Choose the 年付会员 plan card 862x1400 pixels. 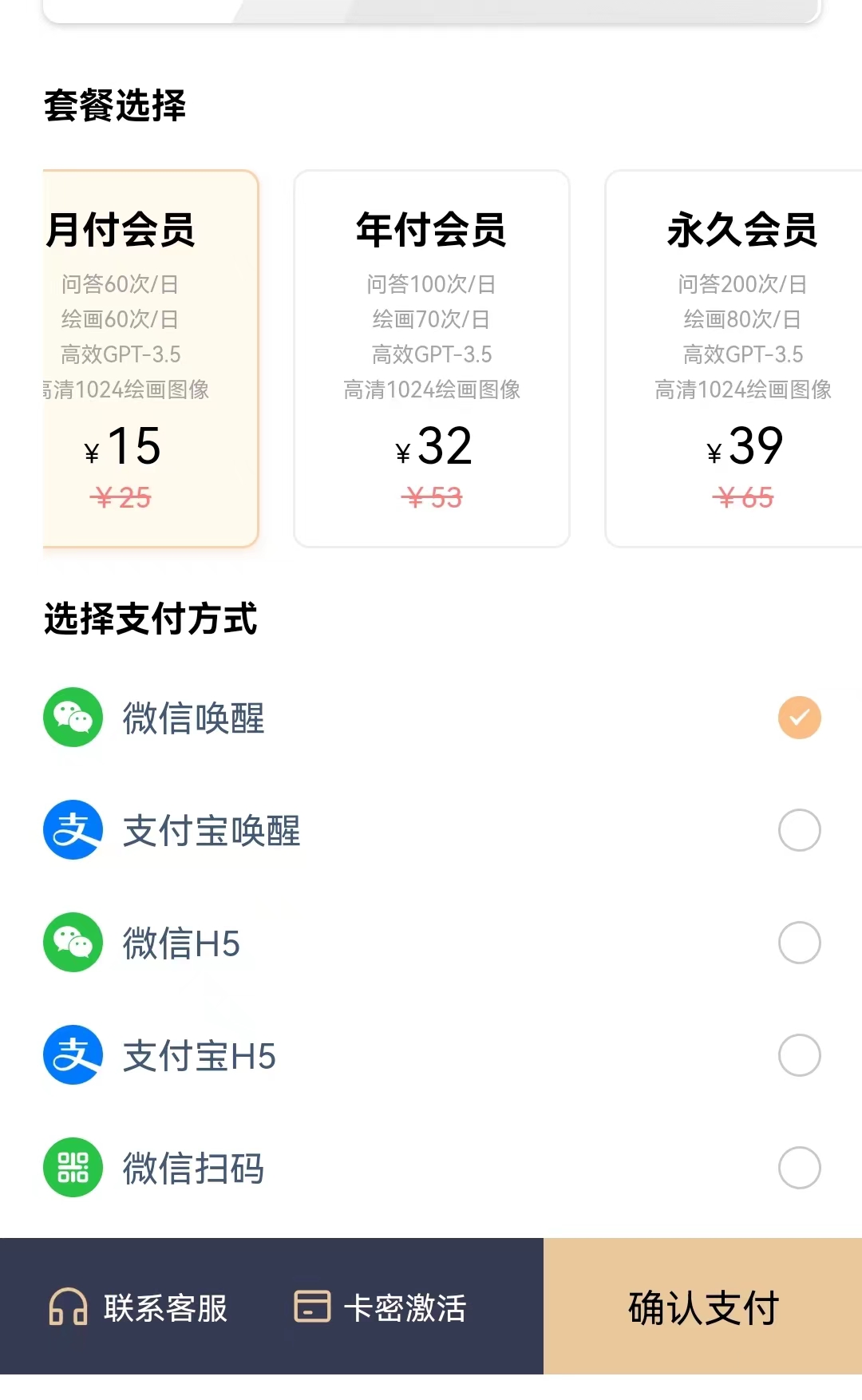click(432, 358)
